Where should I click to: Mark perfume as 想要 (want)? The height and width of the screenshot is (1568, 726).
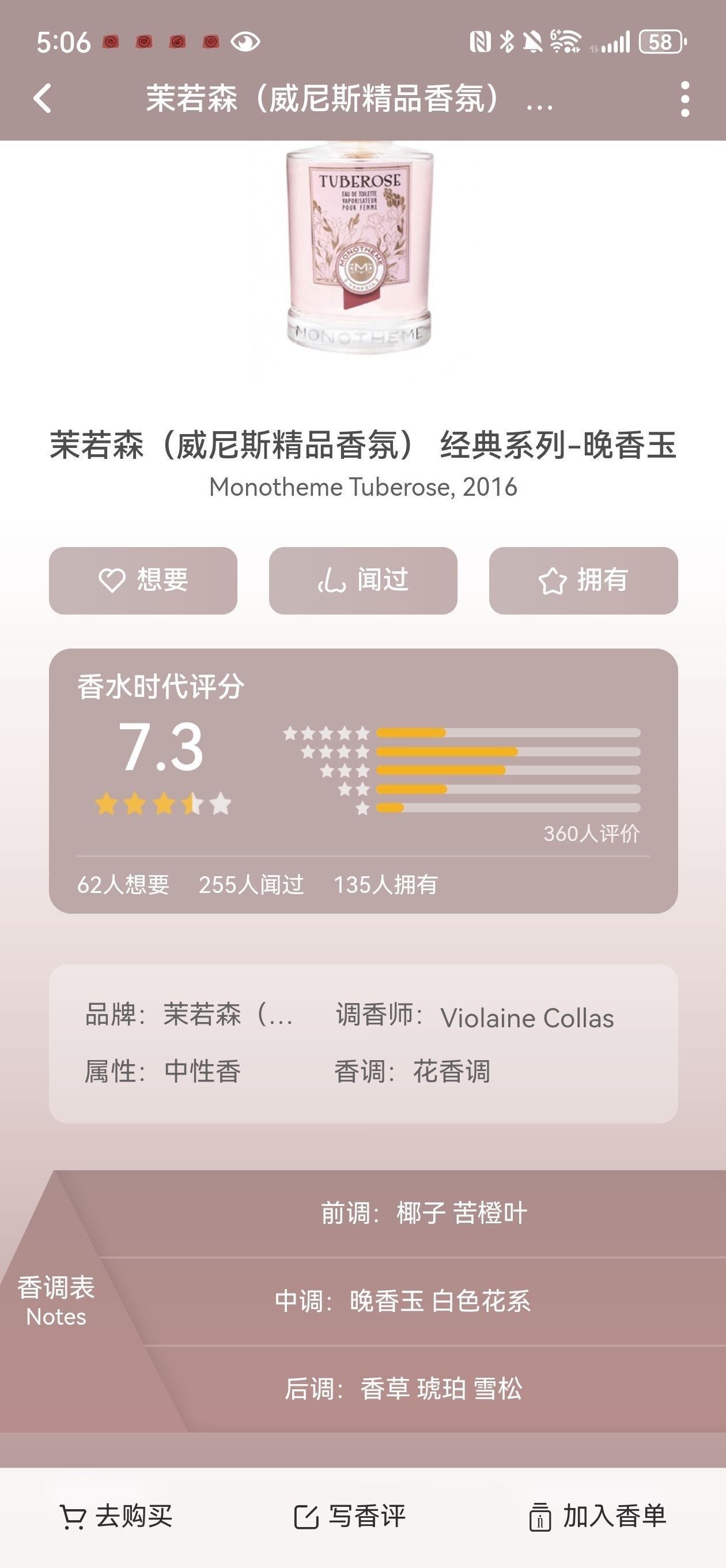(143, 580)
